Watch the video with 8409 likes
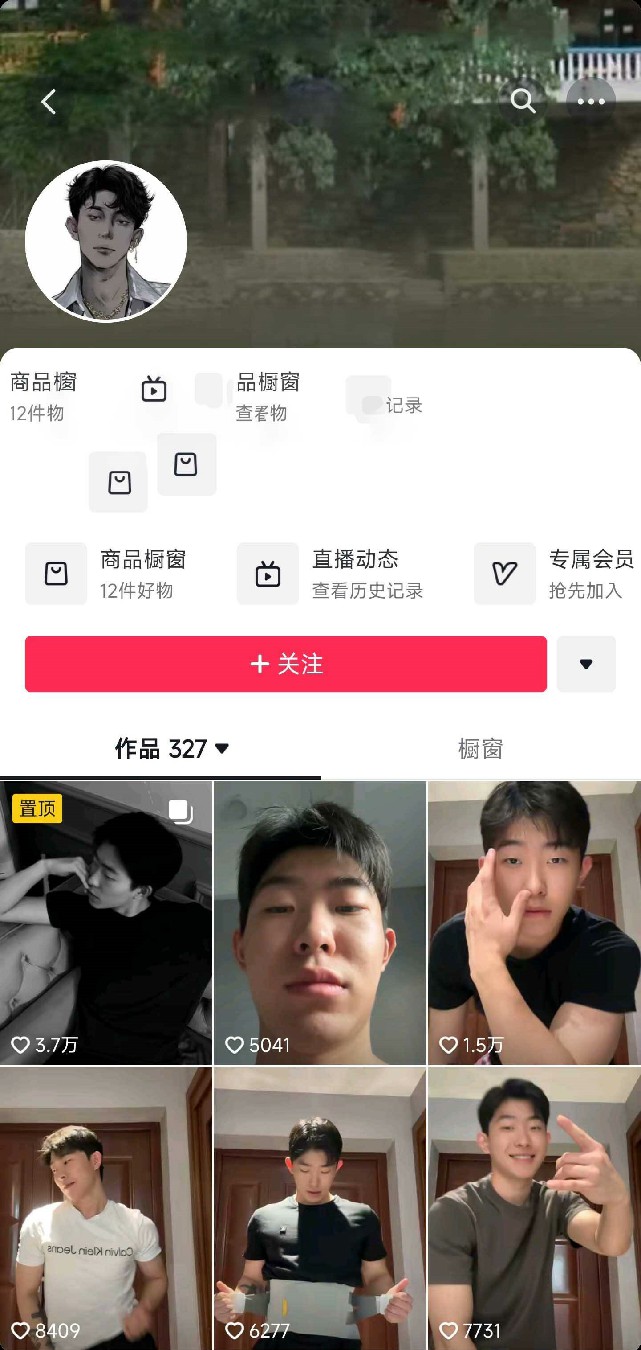Image resolution: width=641 pixels, height=1350 pixels. coord(106,1208)
